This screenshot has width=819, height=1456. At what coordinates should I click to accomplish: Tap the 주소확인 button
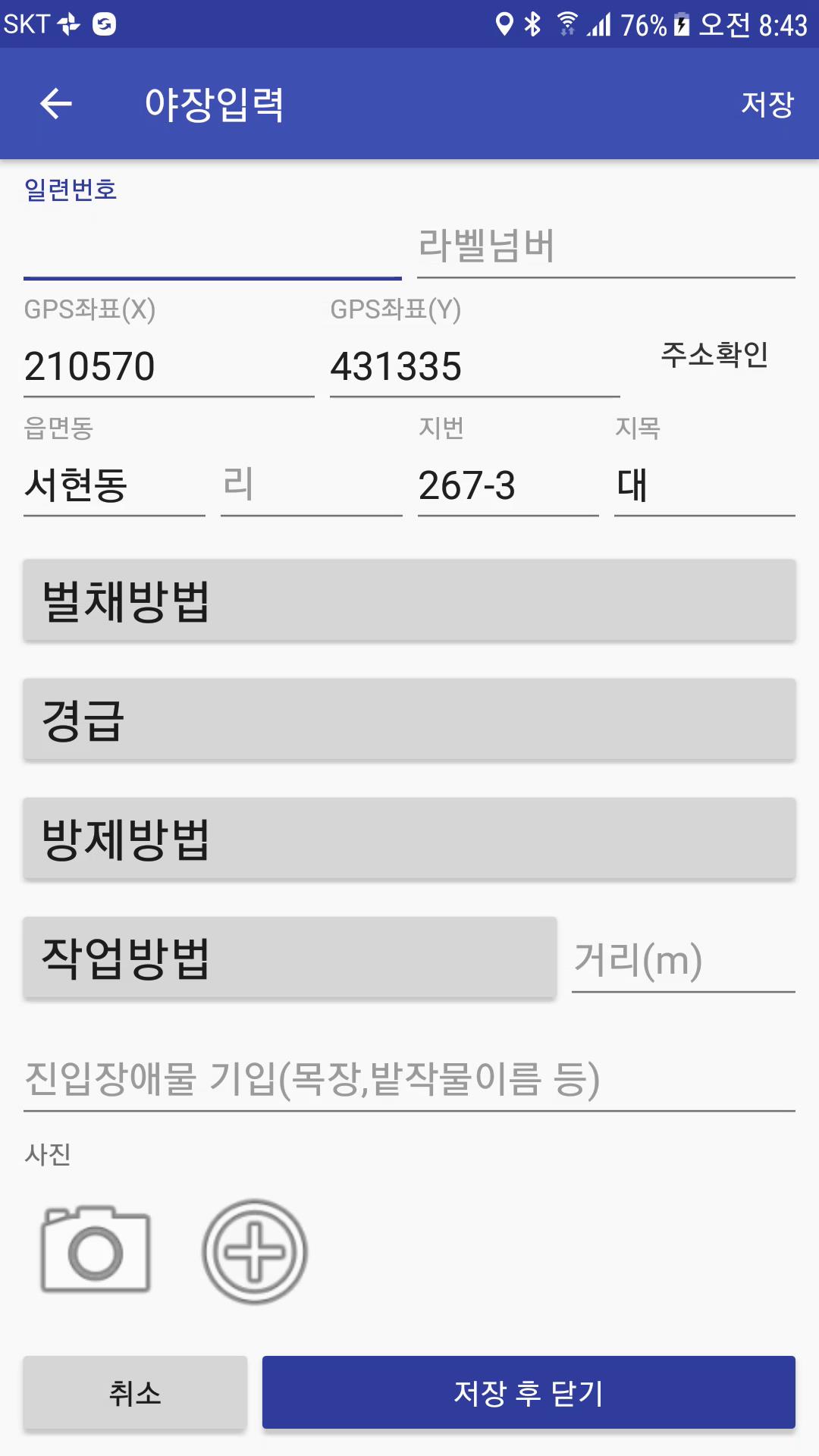[x=715, y=354]
